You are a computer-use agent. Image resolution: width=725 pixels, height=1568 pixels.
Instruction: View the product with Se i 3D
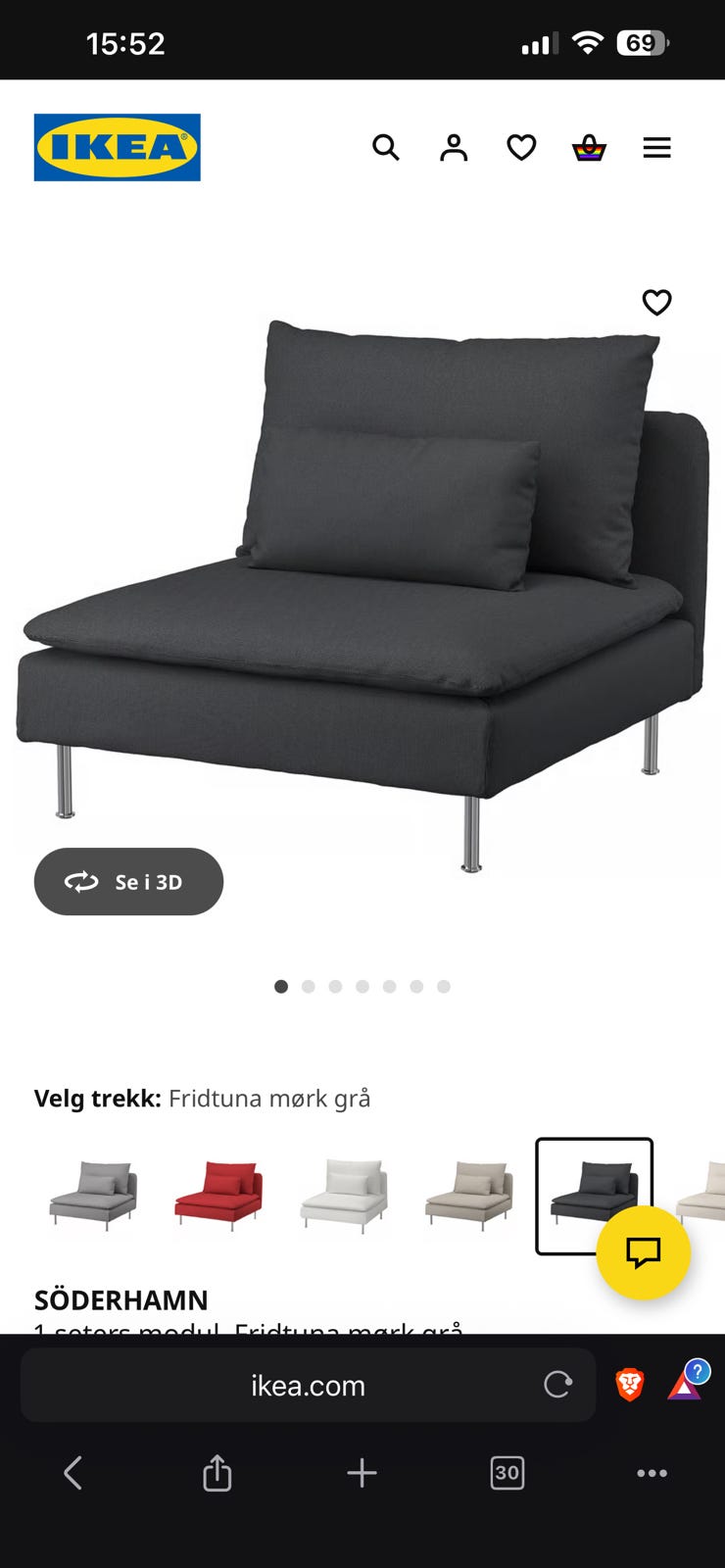click(x=128, y=882)
